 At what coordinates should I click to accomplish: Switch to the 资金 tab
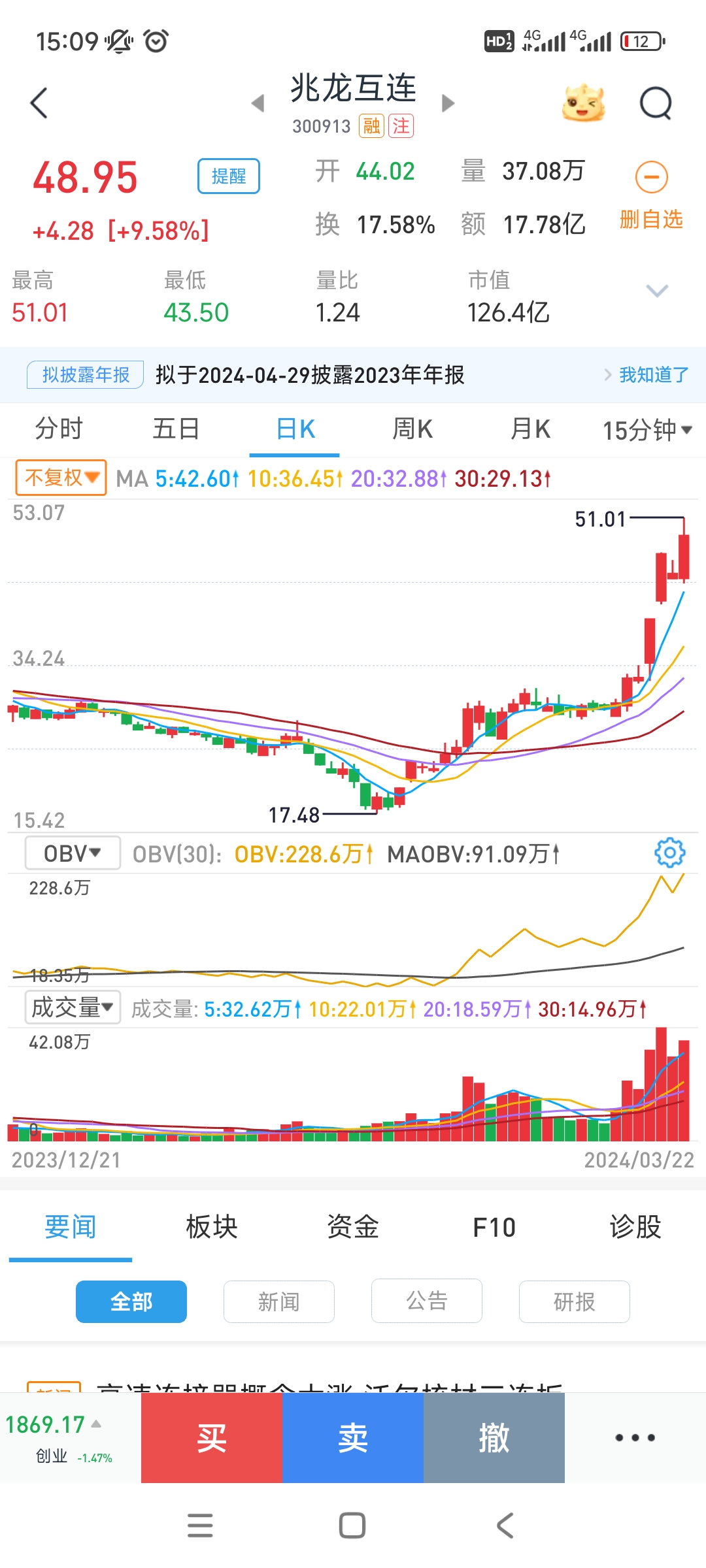pyautogui.click(x=353, y=1227)
